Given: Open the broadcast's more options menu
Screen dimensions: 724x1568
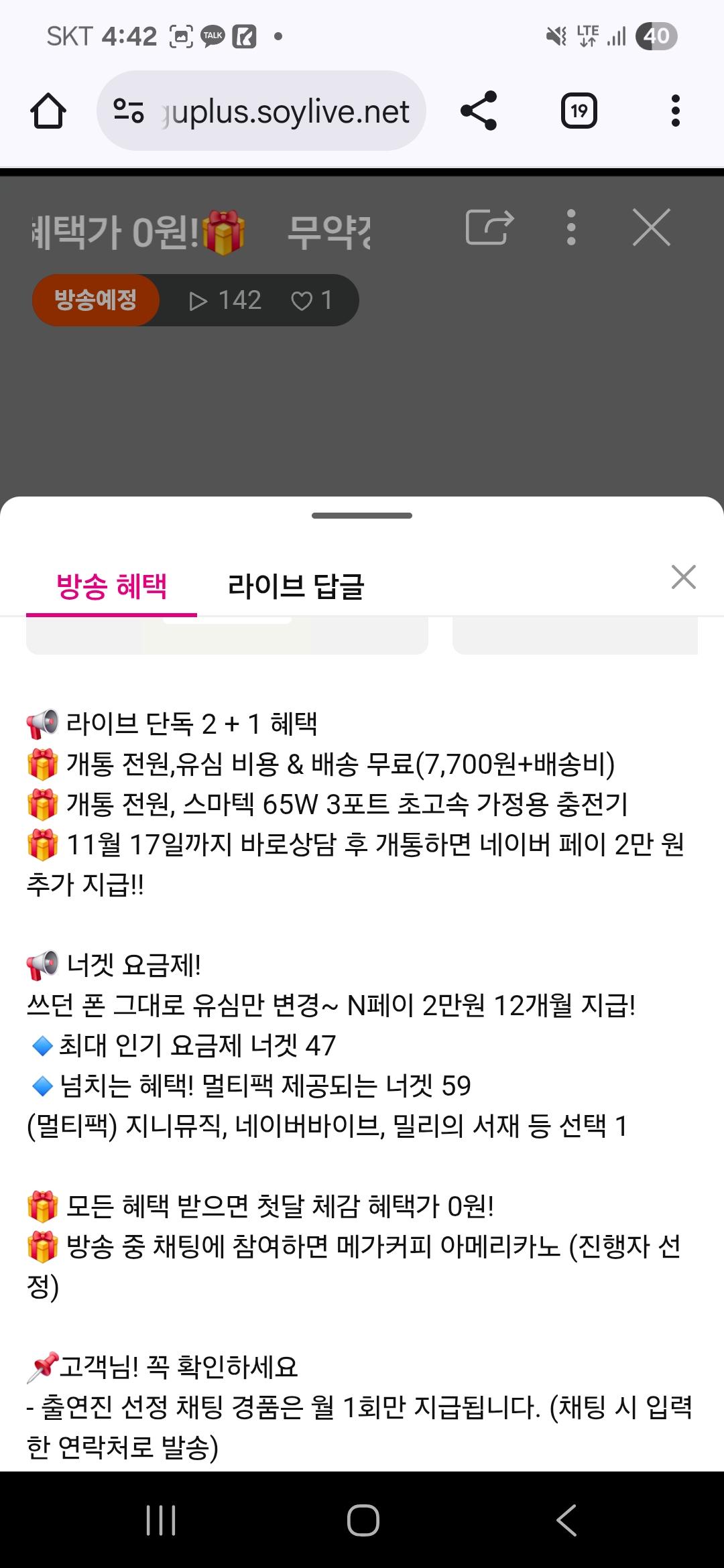Looking at the screenshot, I should coord(571,228).
